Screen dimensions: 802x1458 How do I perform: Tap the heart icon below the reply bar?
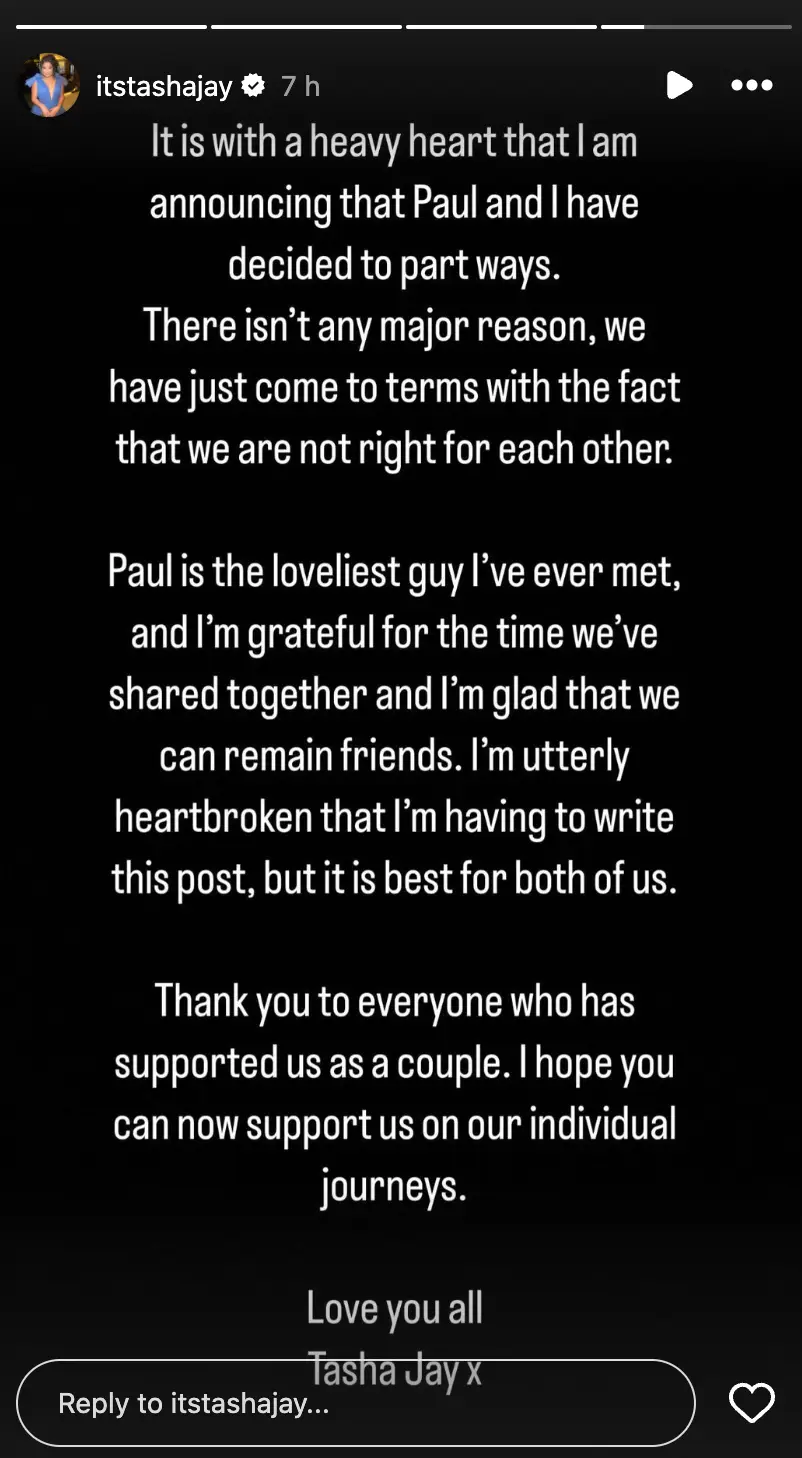pos(752,1403)
